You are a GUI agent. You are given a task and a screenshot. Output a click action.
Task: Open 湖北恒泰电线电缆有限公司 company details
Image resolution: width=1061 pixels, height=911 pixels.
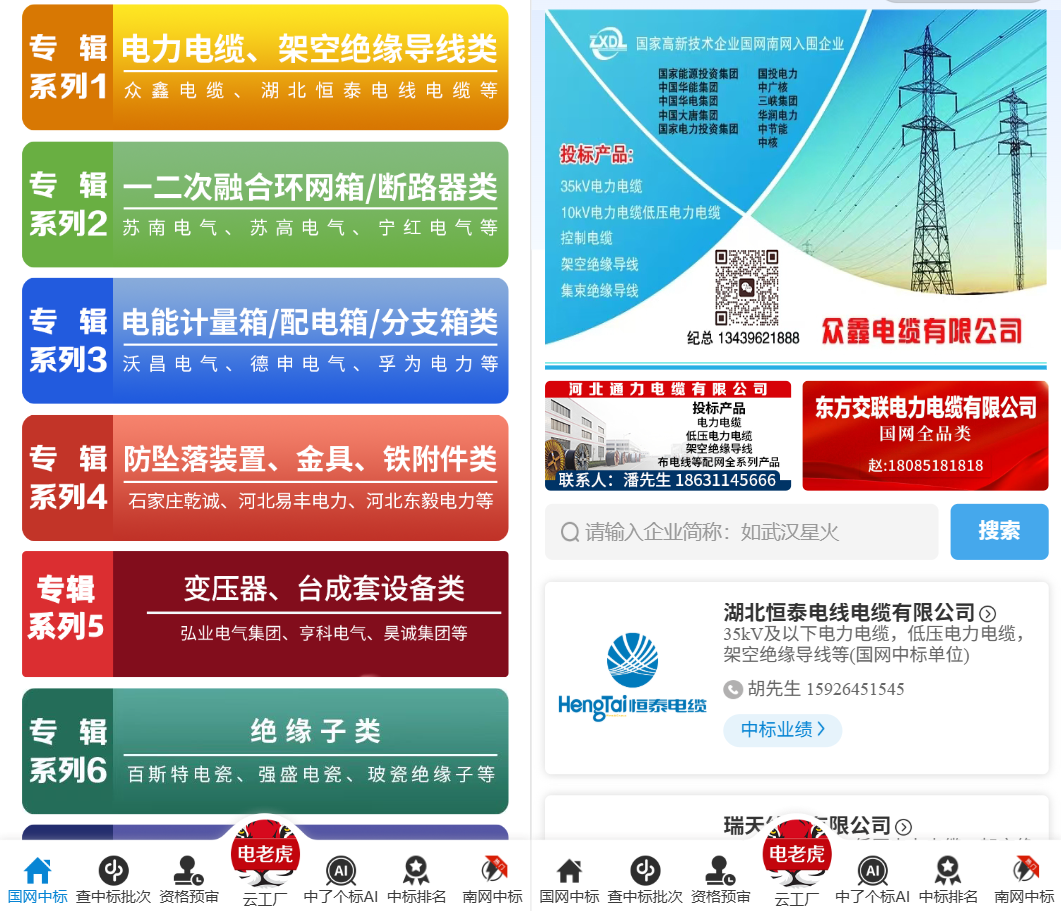859,612
